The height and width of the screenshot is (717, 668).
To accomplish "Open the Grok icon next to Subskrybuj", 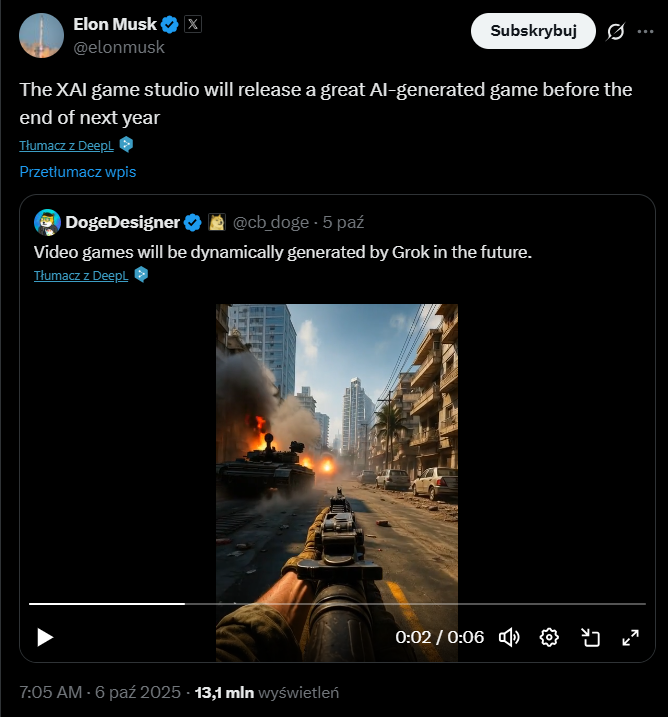I will click(x=616, y=31).
